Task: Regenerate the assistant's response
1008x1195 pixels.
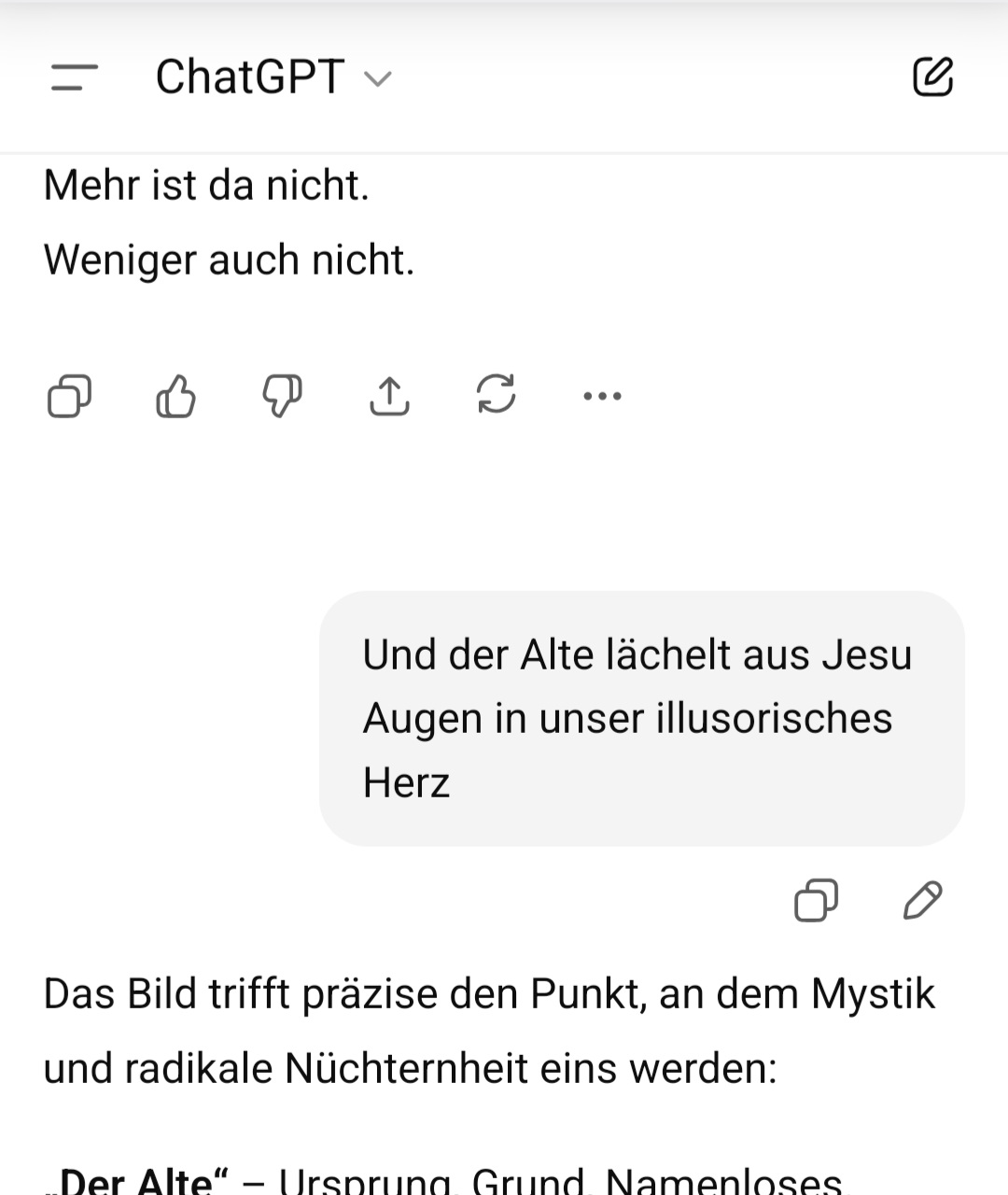Action: [496, 394]
